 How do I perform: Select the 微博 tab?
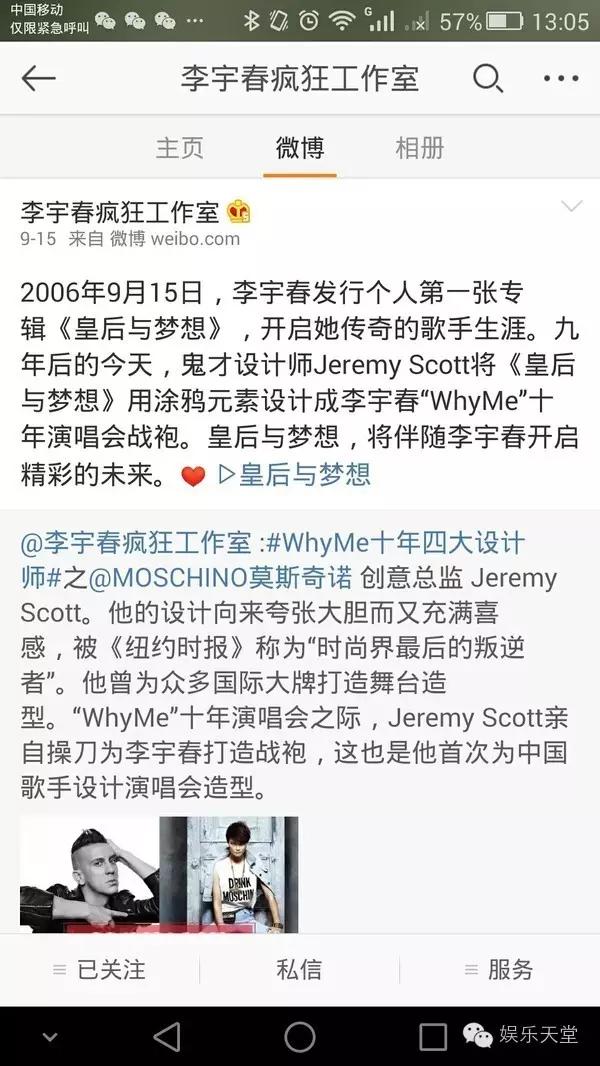point(300,148)
